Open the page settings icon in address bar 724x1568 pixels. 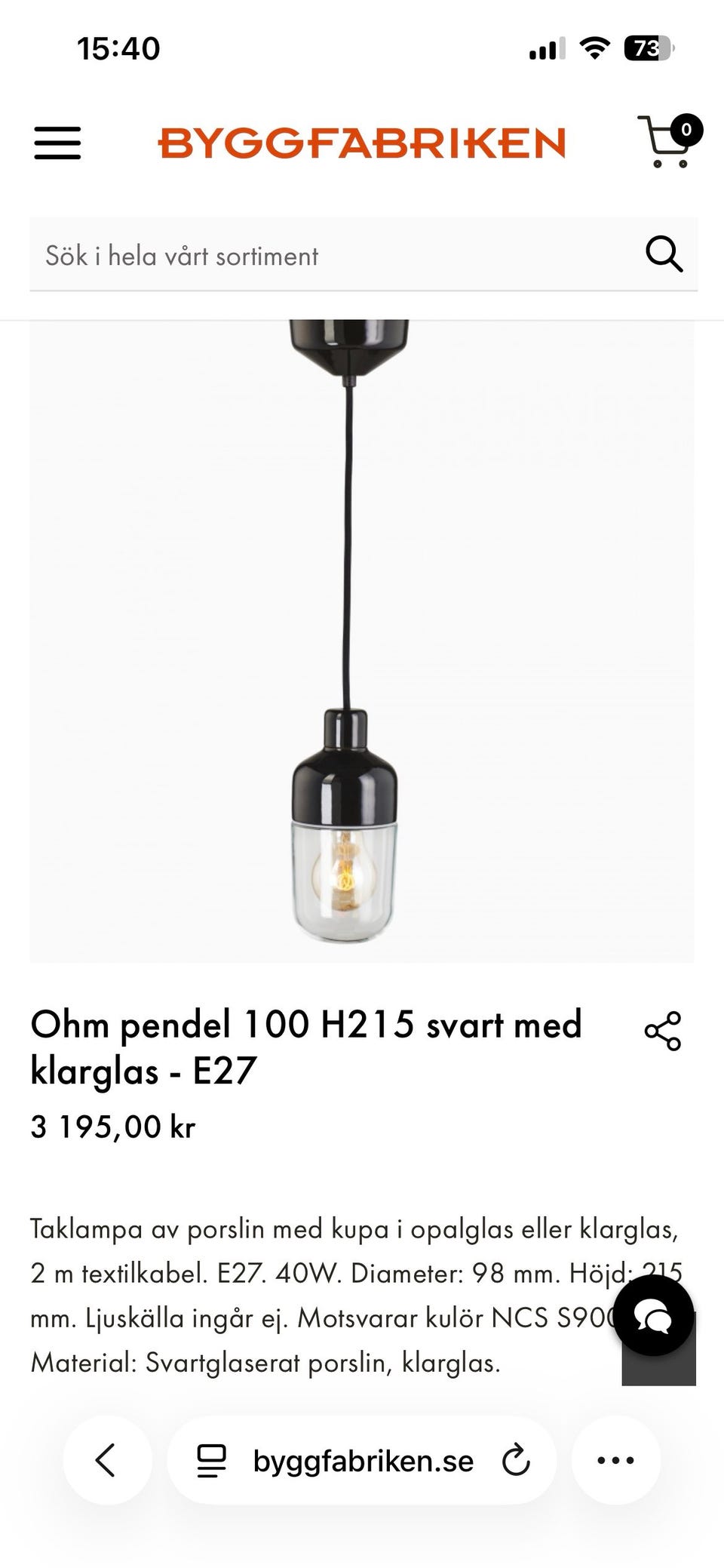pyautogui.click(x=211, y=1460)
